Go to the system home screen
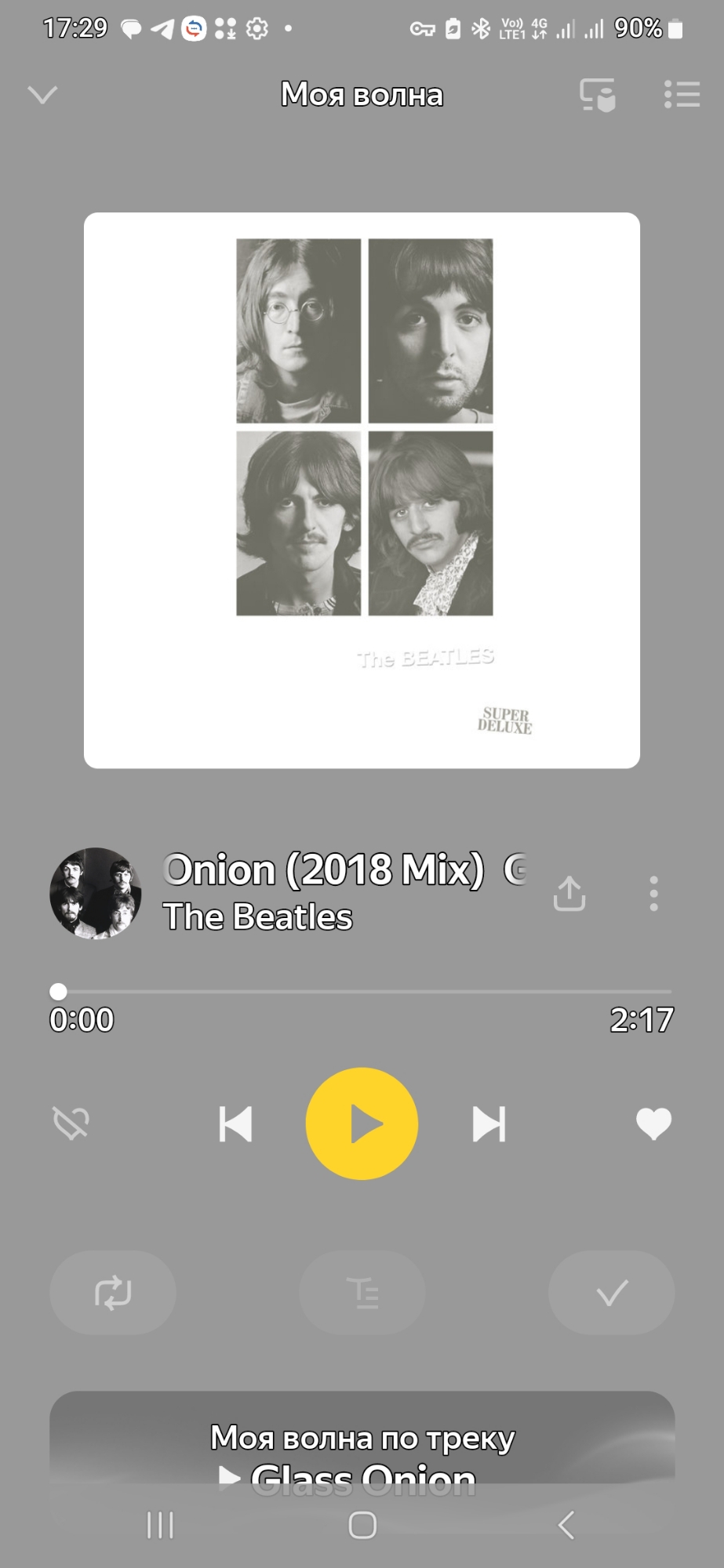The width and height of the screenshot is (724, 1568). (x=362, y=1525)
